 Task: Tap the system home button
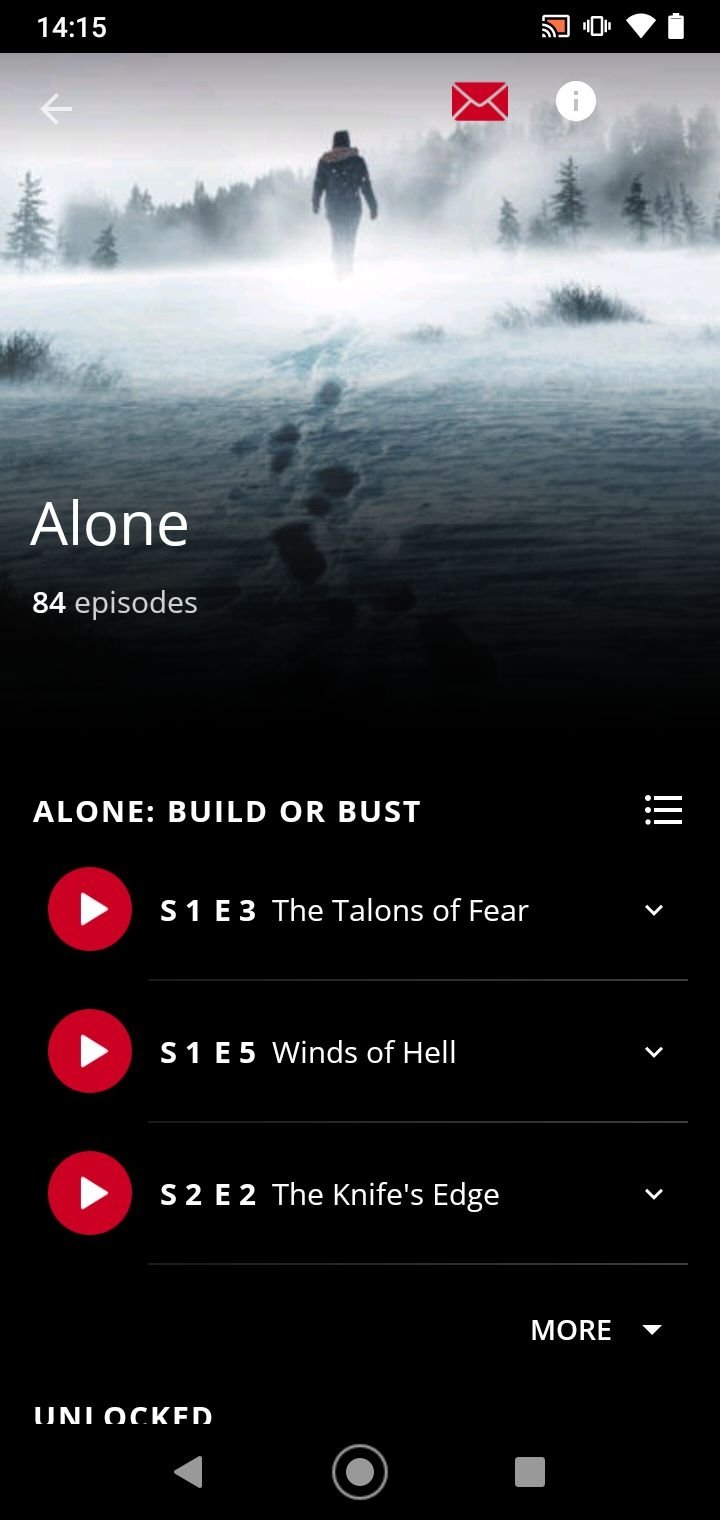click(x=360, y=1472)
